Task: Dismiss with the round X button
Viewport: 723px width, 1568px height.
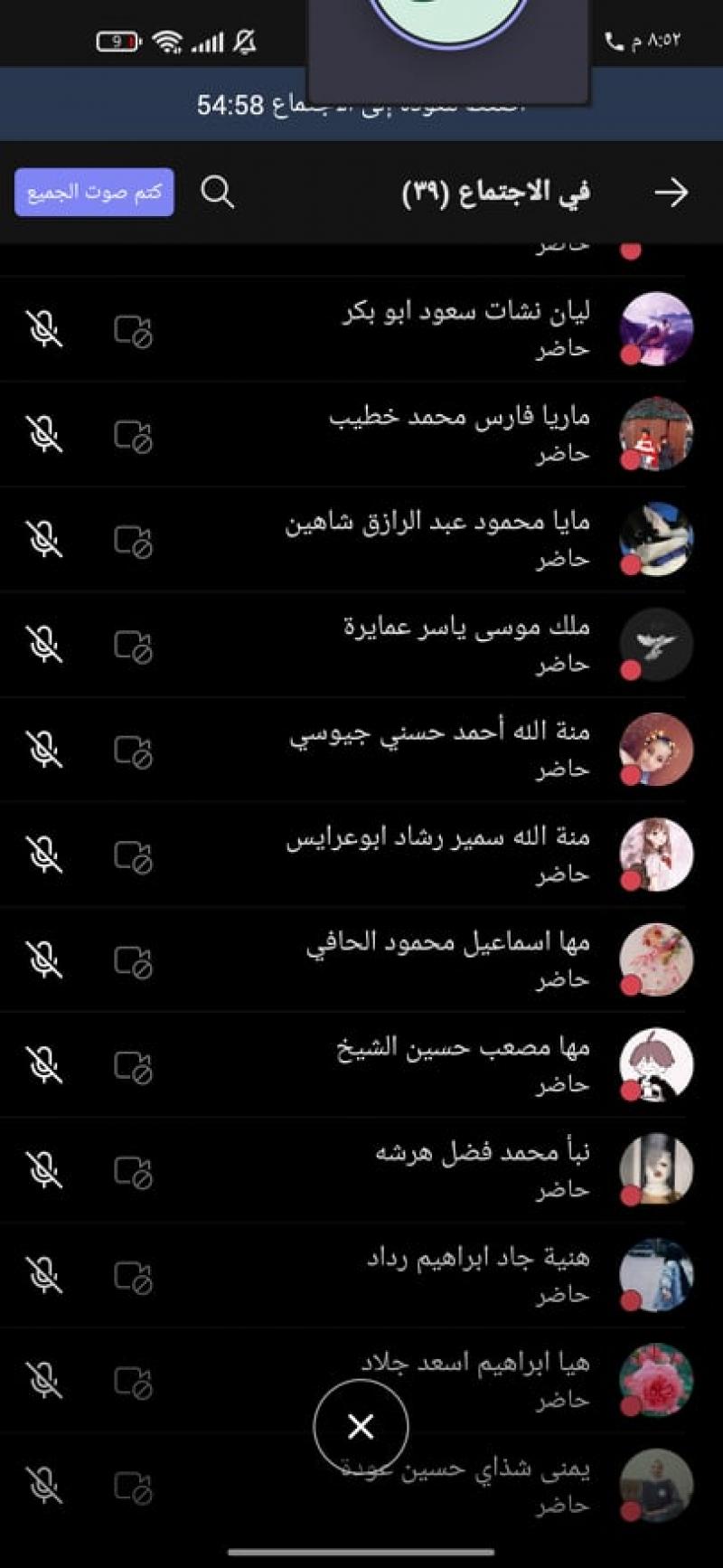Action: [361, 1427]
